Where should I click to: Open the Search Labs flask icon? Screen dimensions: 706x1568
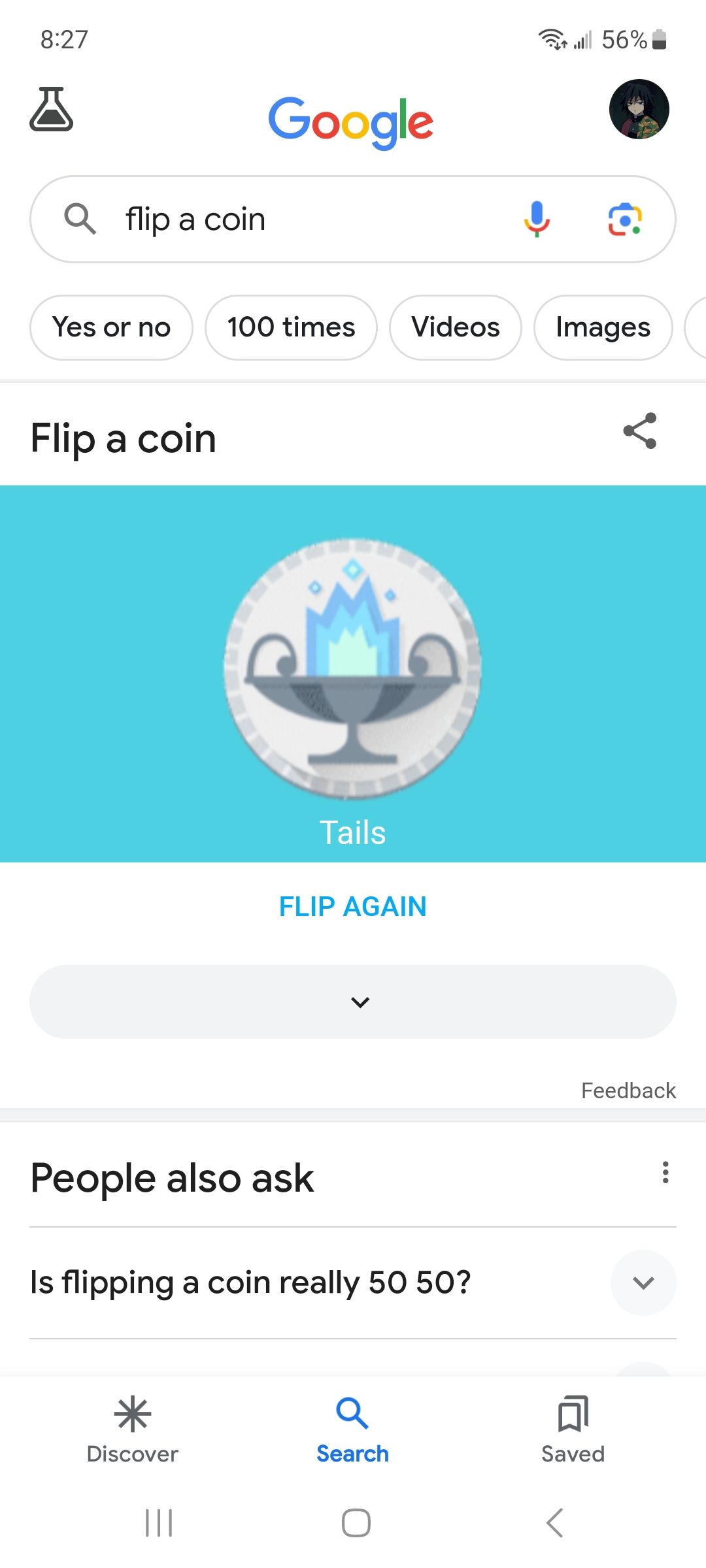[x=51, y=109]
